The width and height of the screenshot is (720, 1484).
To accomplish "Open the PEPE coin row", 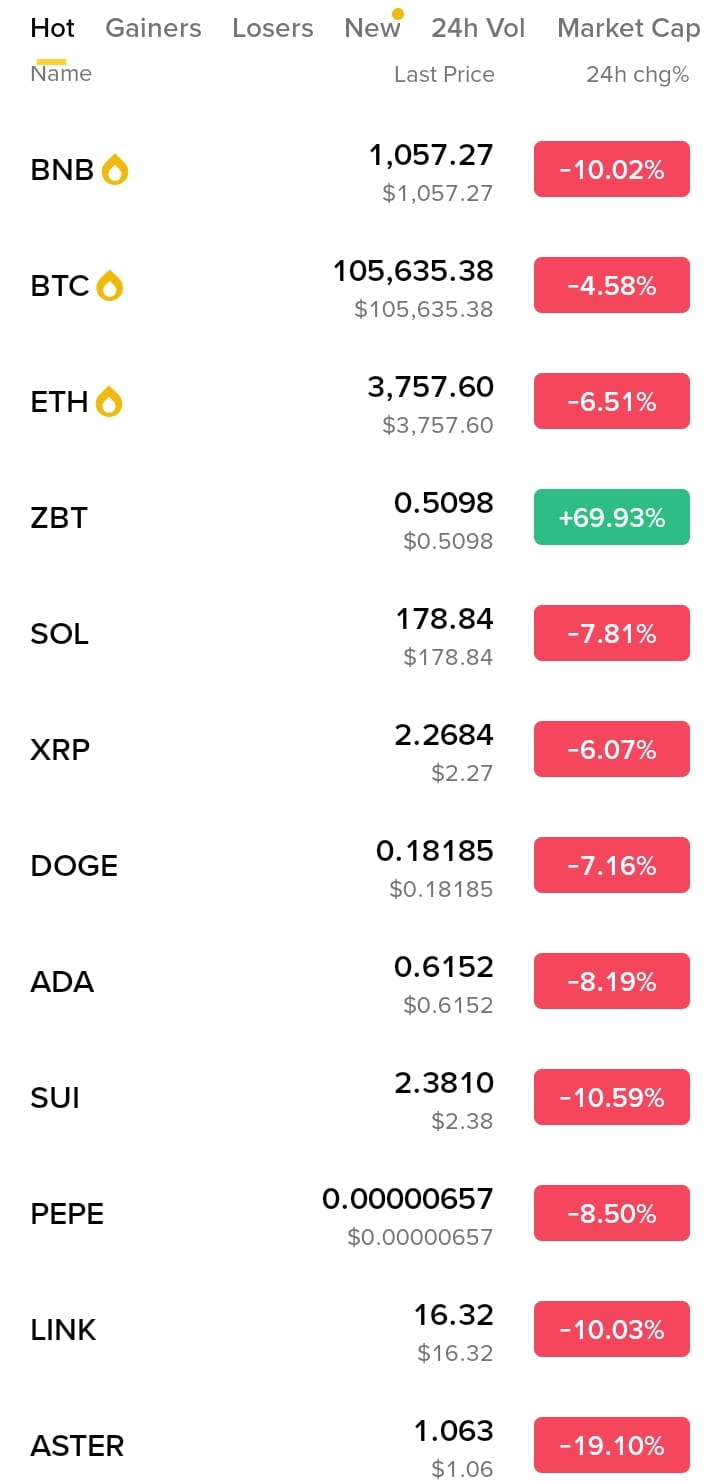I will pos(360,1214).
